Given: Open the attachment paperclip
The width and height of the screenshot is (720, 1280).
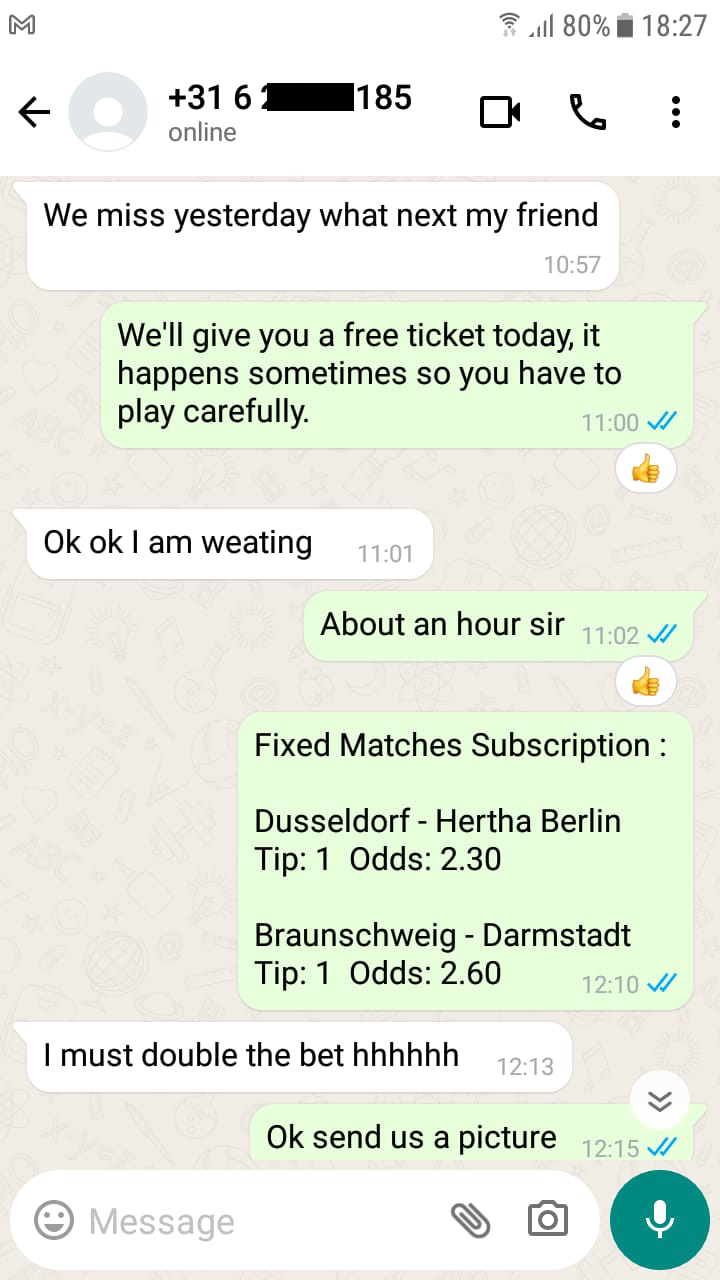Looking at the screenshot, I should 471,1219.
